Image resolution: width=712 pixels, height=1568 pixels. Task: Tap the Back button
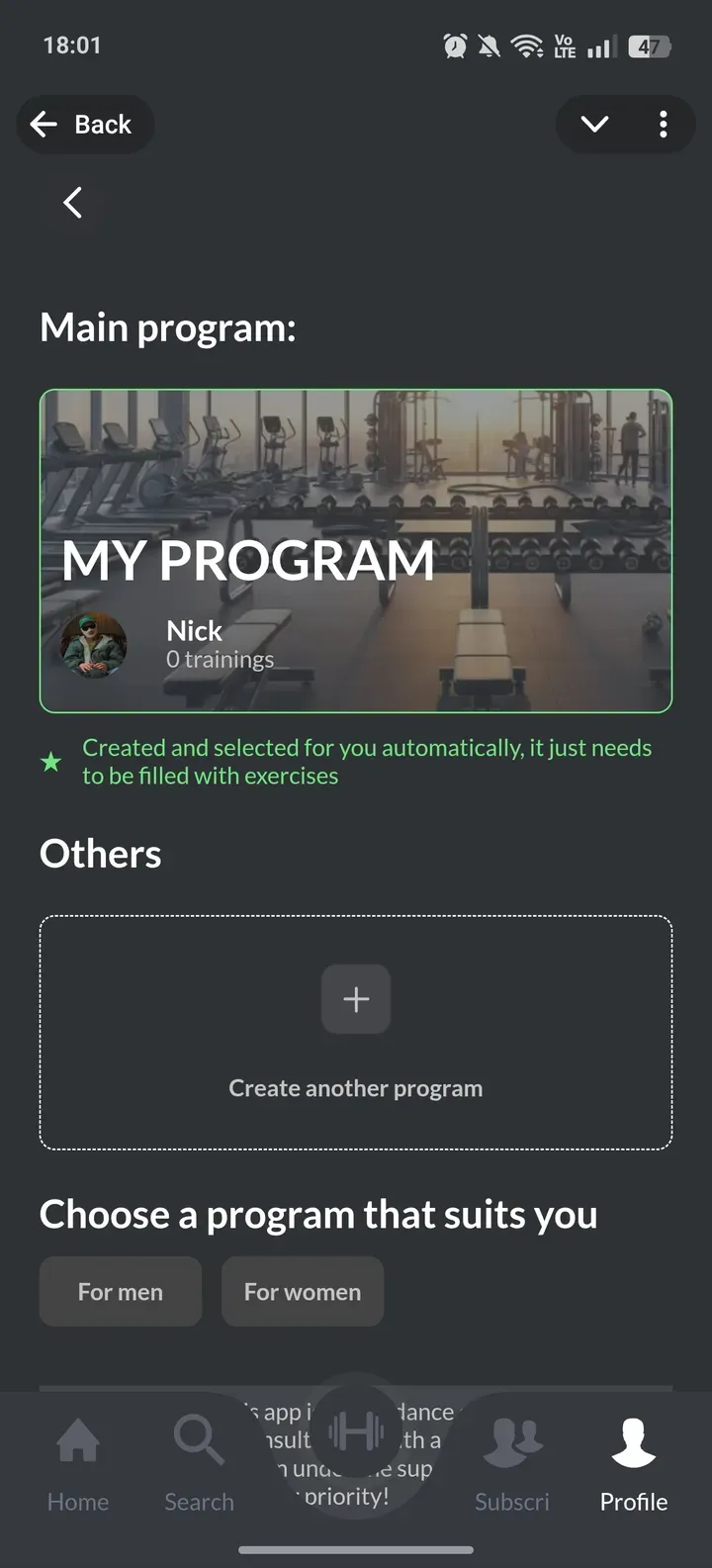click(84, 125)
